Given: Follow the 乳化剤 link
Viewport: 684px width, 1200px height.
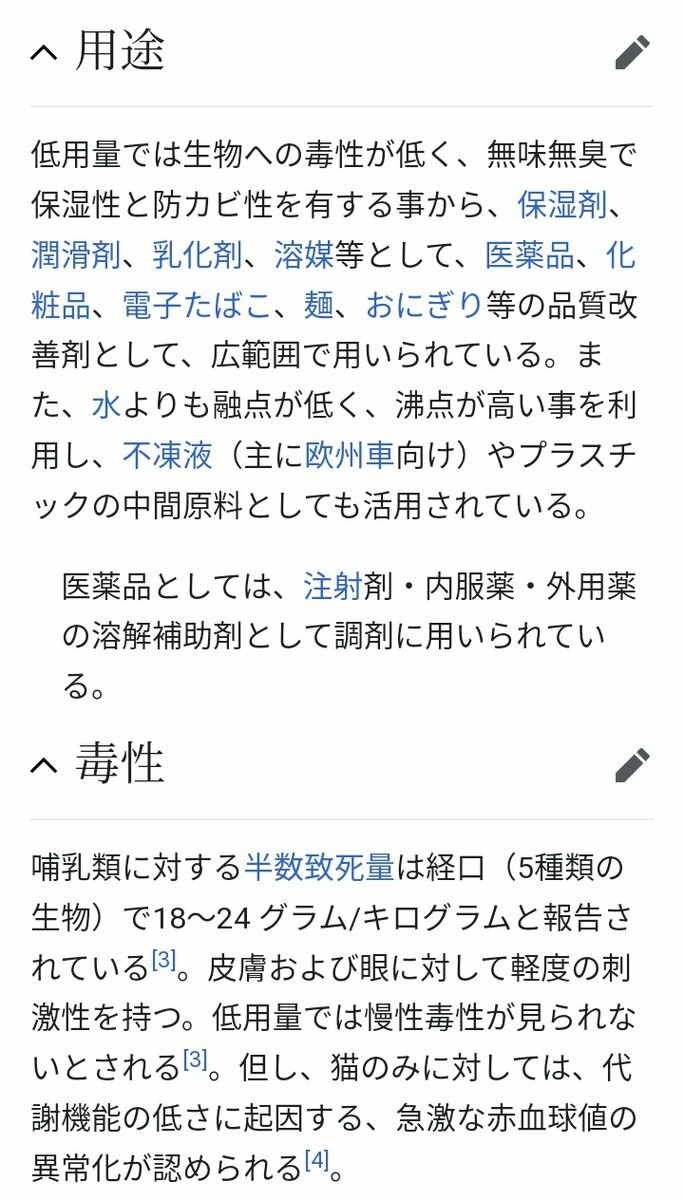Looking at the screenshot, I should [197, 255].
